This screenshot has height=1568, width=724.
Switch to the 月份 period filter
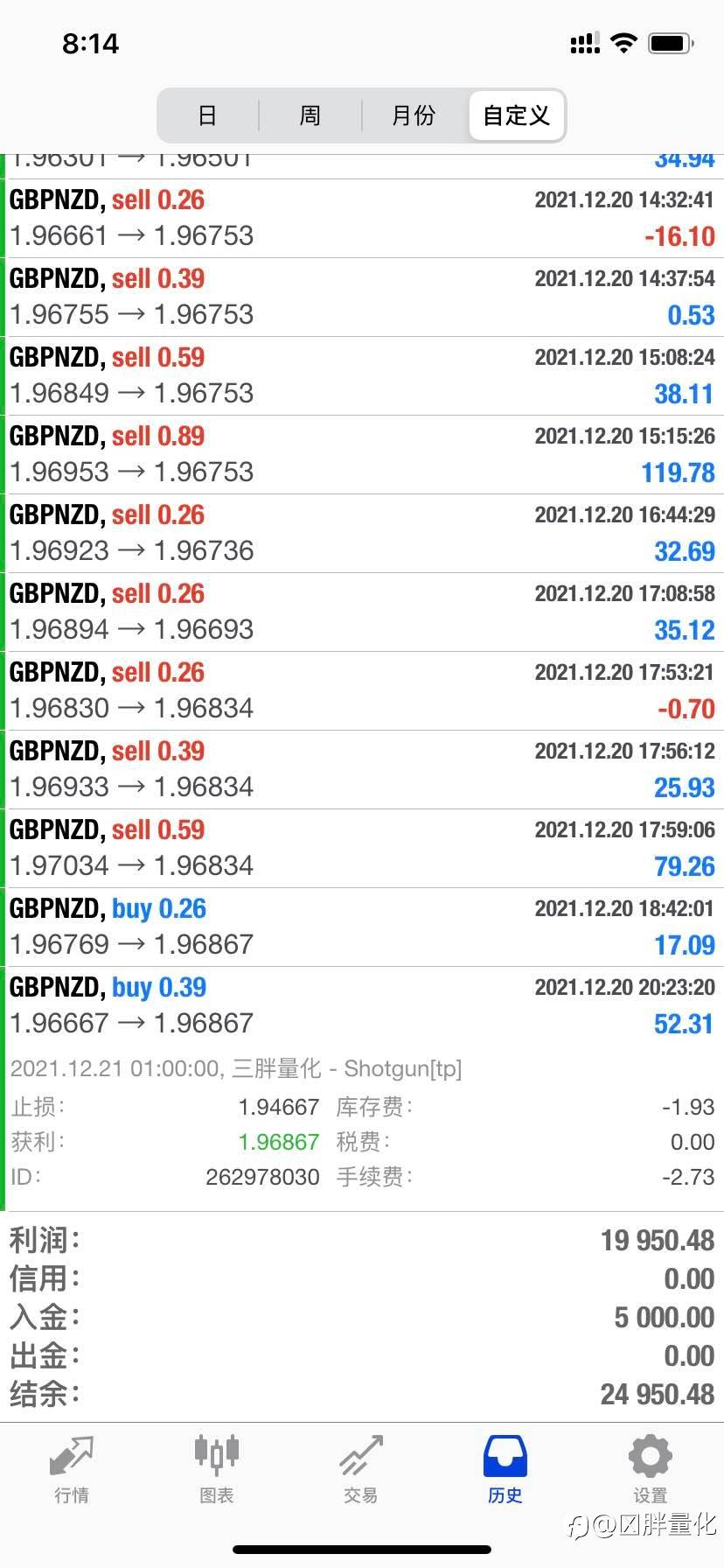pyautogui.click(x=414, y=115)
